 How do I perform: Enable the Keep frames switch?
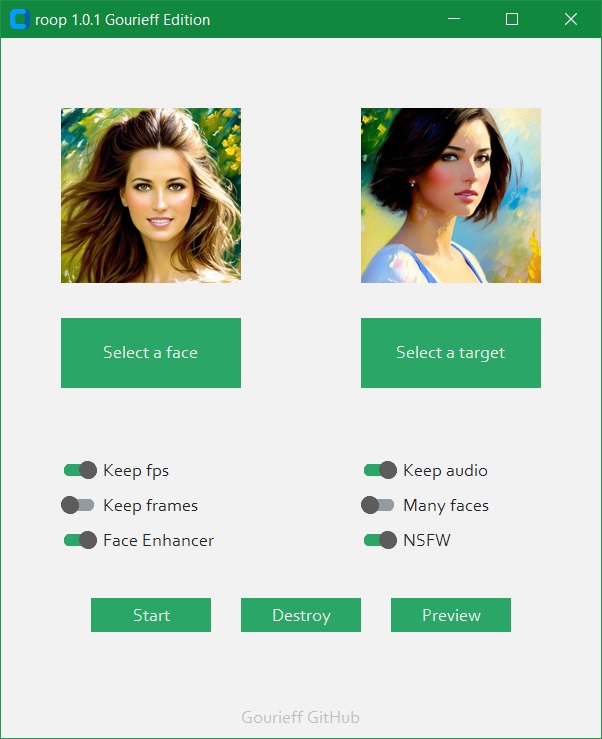[78, 505]
